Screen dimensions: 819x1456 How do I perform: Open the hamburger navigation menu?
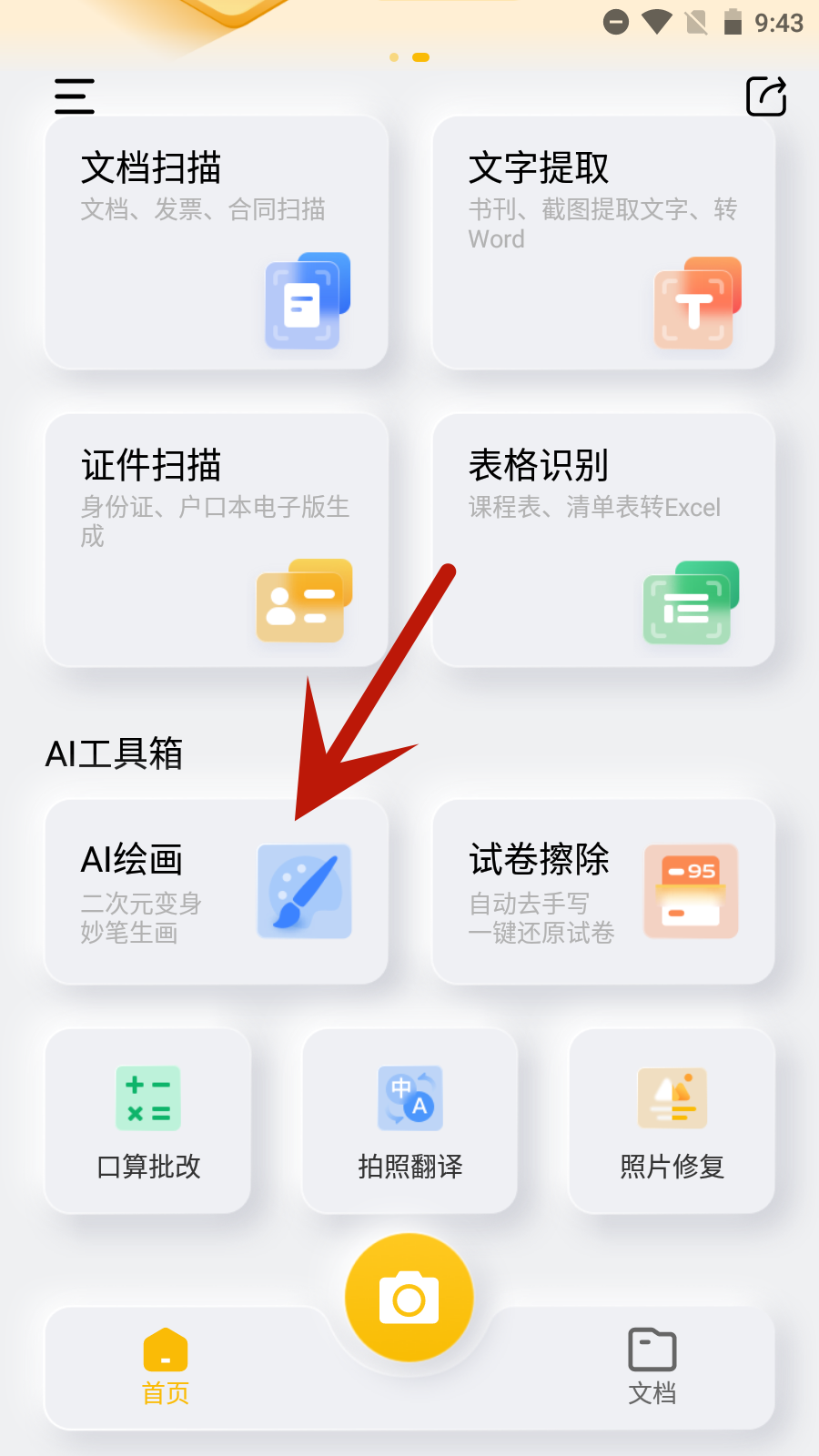pyautogui.click(x=74, y=96)
